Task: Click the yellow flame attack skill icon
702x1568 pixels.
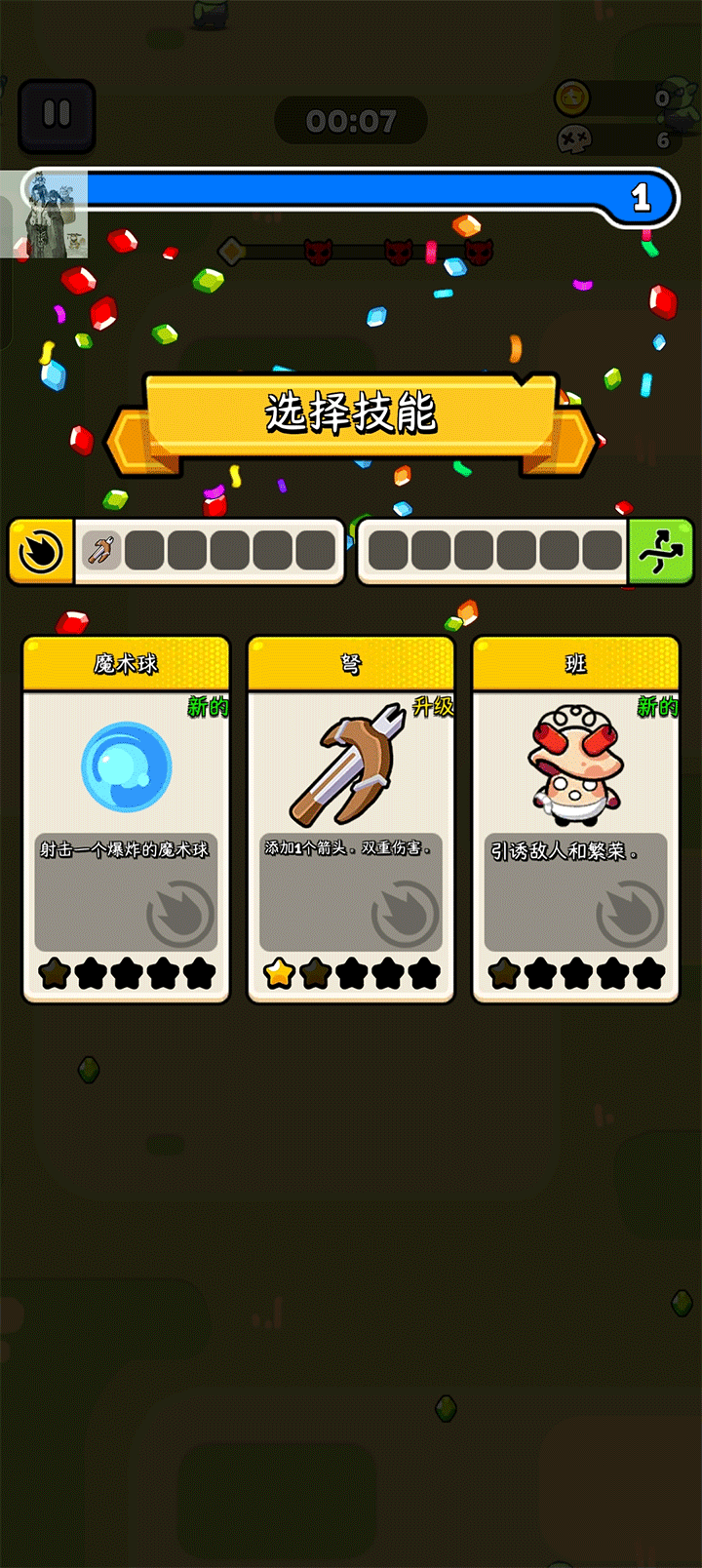Action: [x=39, y=550]
